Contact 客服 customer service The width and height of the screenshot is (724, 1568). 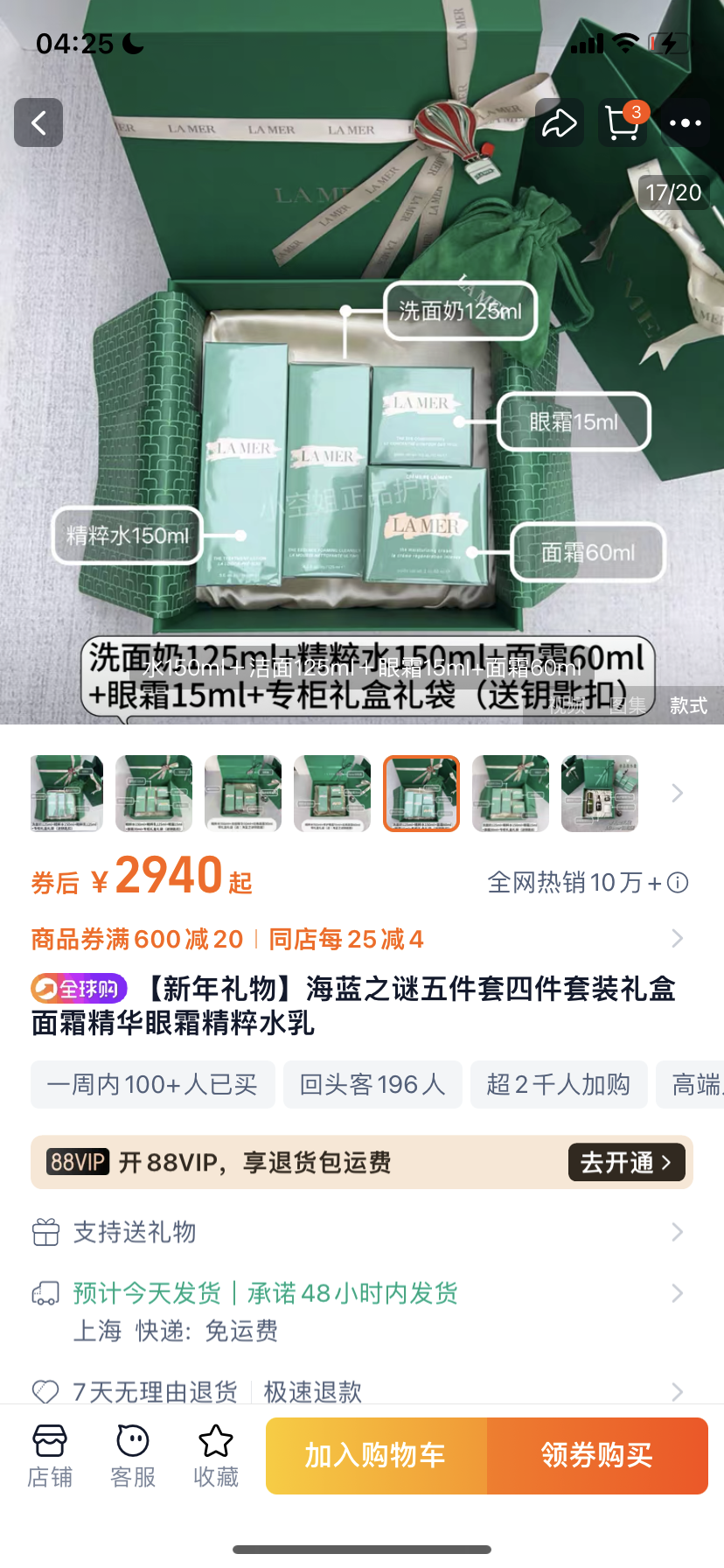click(x=133, y=1456)
